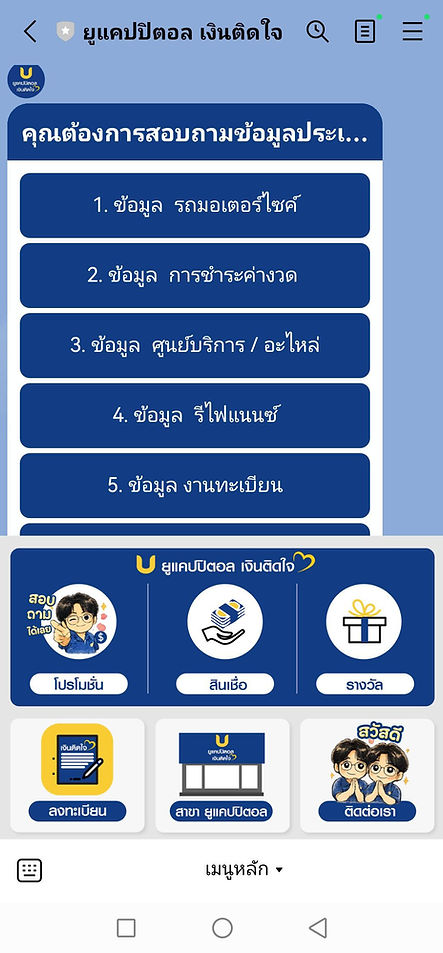Switch to keyboard input with keyboard icon
This screenshot has width=443, height=953.
pyautogui.click(x=29, y=870)
